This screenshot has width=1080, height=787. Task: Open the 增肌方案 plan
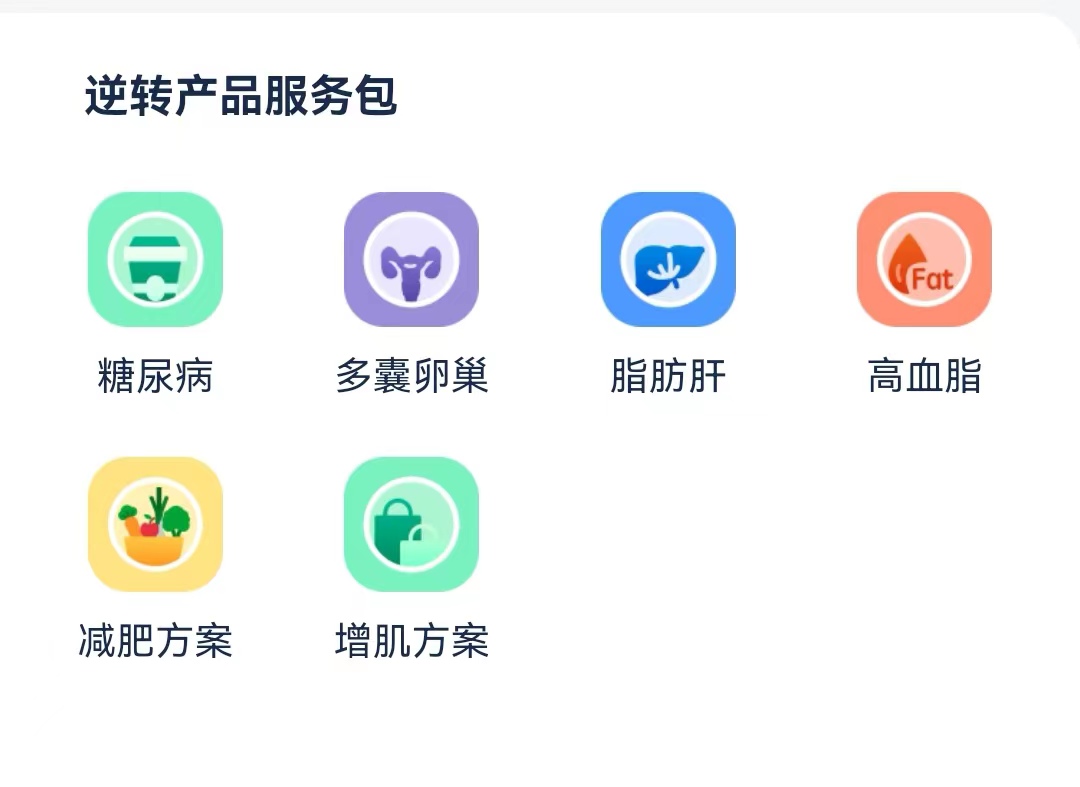[411, 525]
